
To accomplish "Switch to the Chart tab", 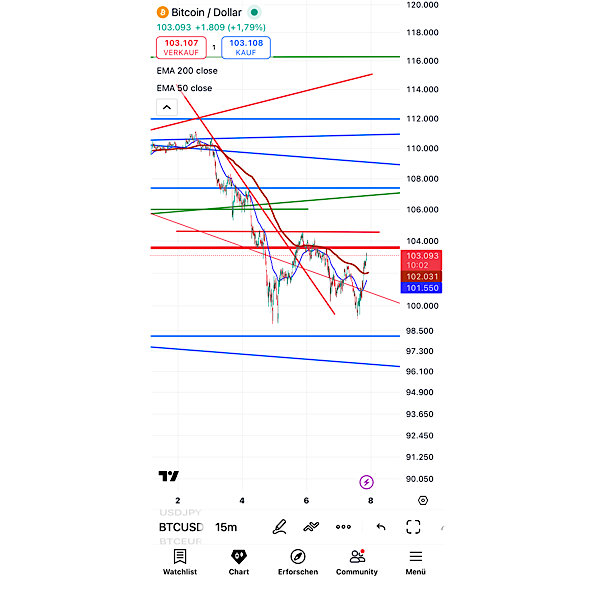I will point(239,562).
